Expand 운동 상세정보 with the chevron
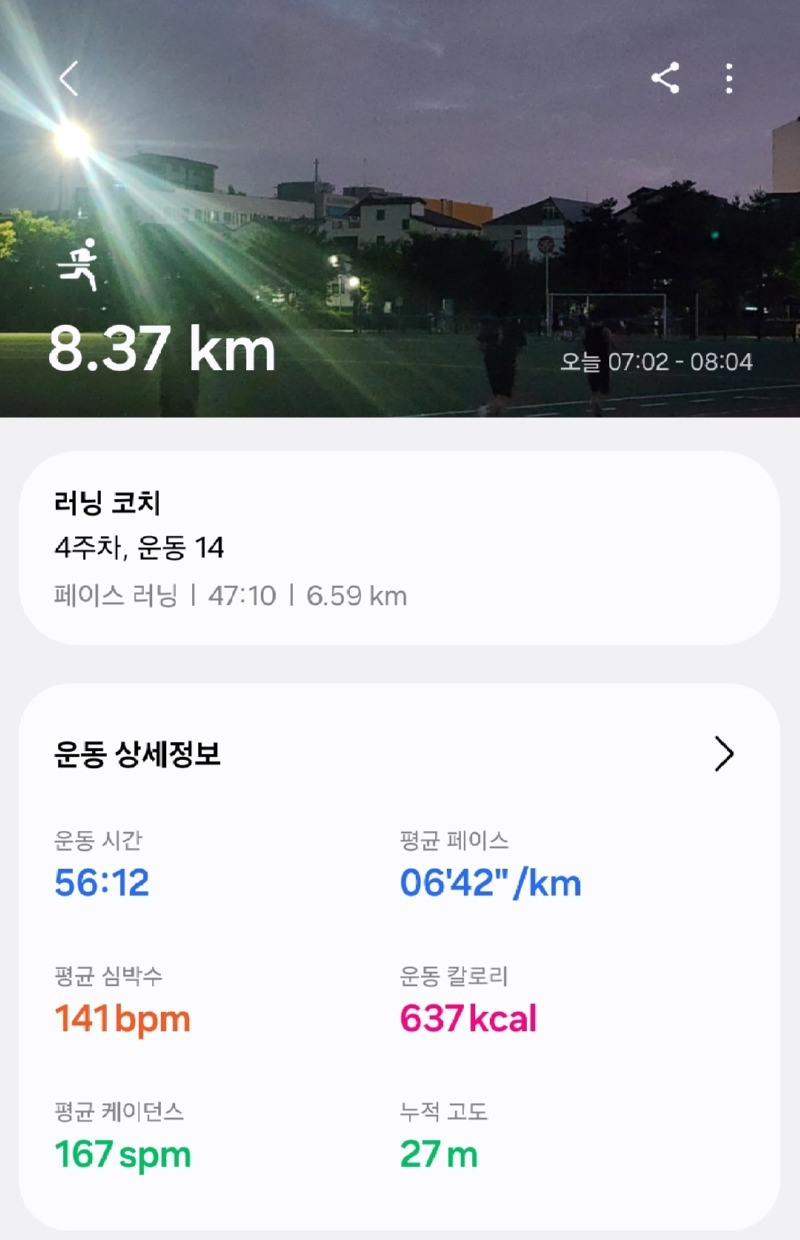This screenshot has height=1240, width=800. click(724, 754)
